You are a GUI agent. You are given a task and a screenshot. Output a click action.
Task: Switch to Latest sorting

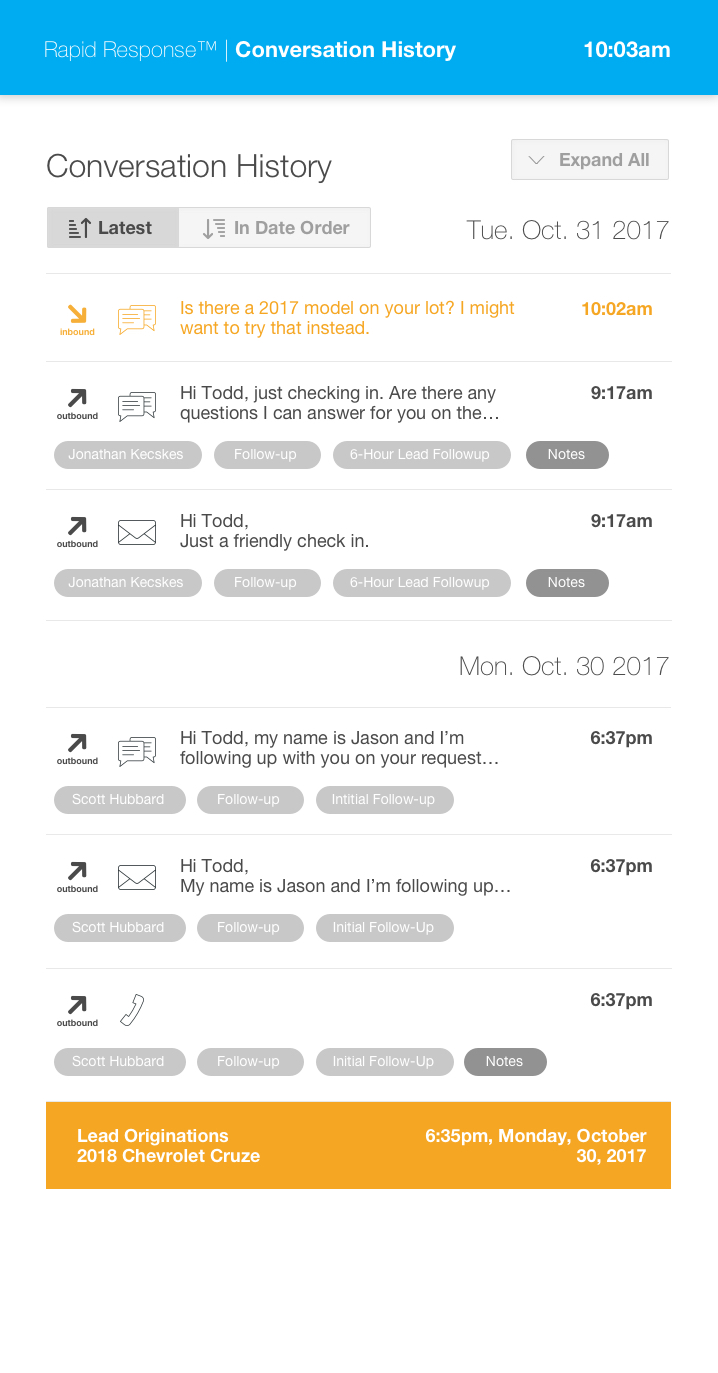point(112,228)
